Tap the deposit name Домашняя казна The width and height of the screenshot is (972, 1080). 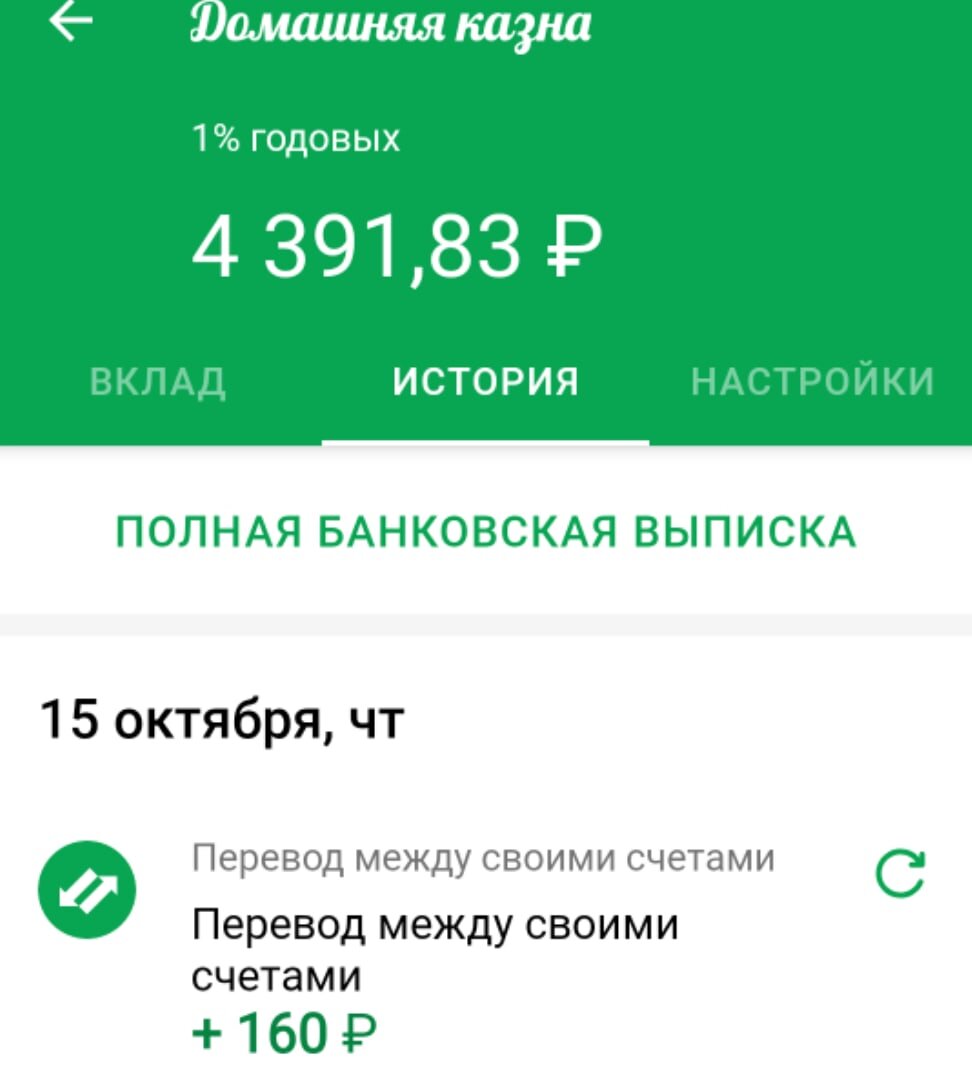click(x=390, y=25)
